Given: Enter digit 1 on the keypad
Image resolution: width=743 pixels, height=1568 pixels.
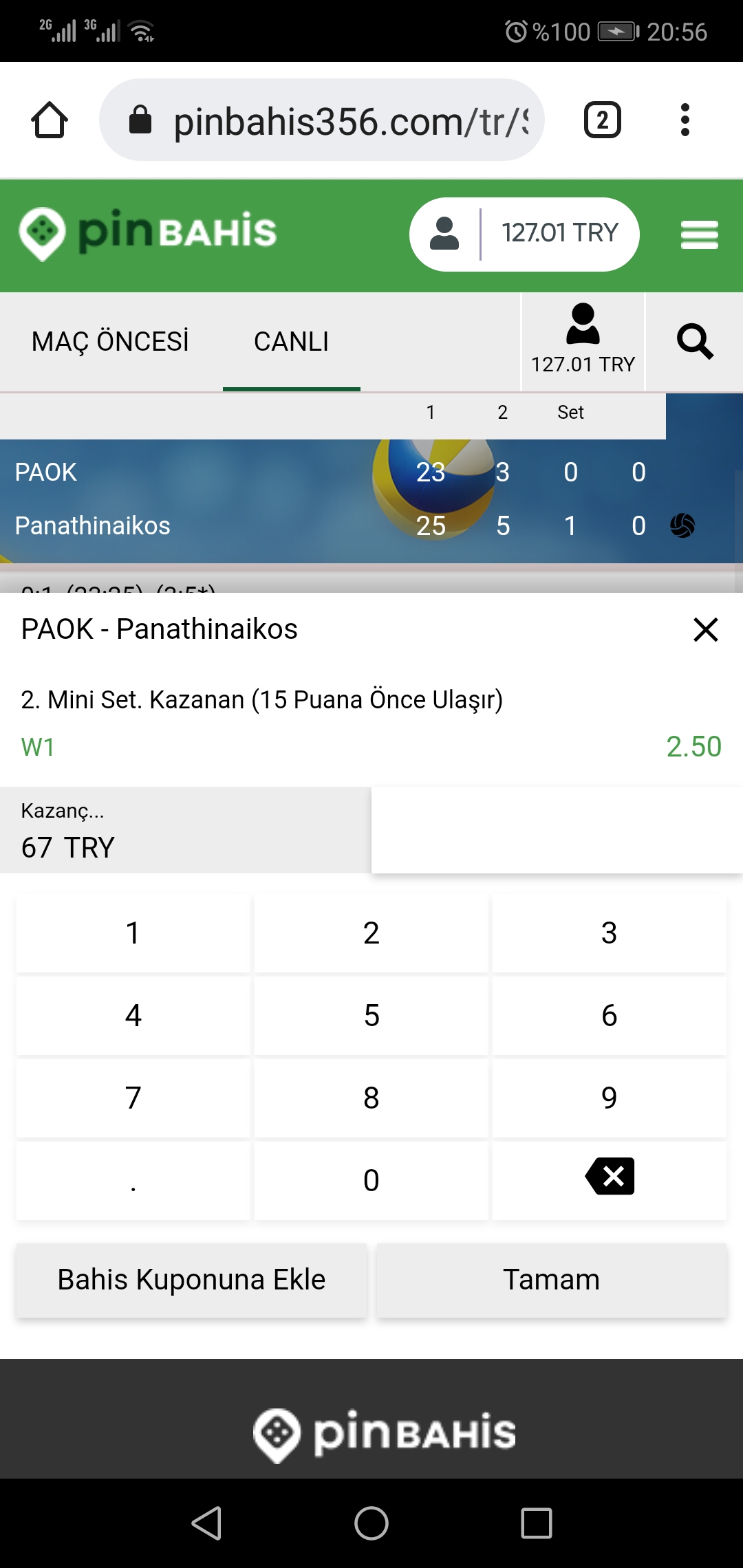Looking at the screenshot, I should [x=133, y=933].
